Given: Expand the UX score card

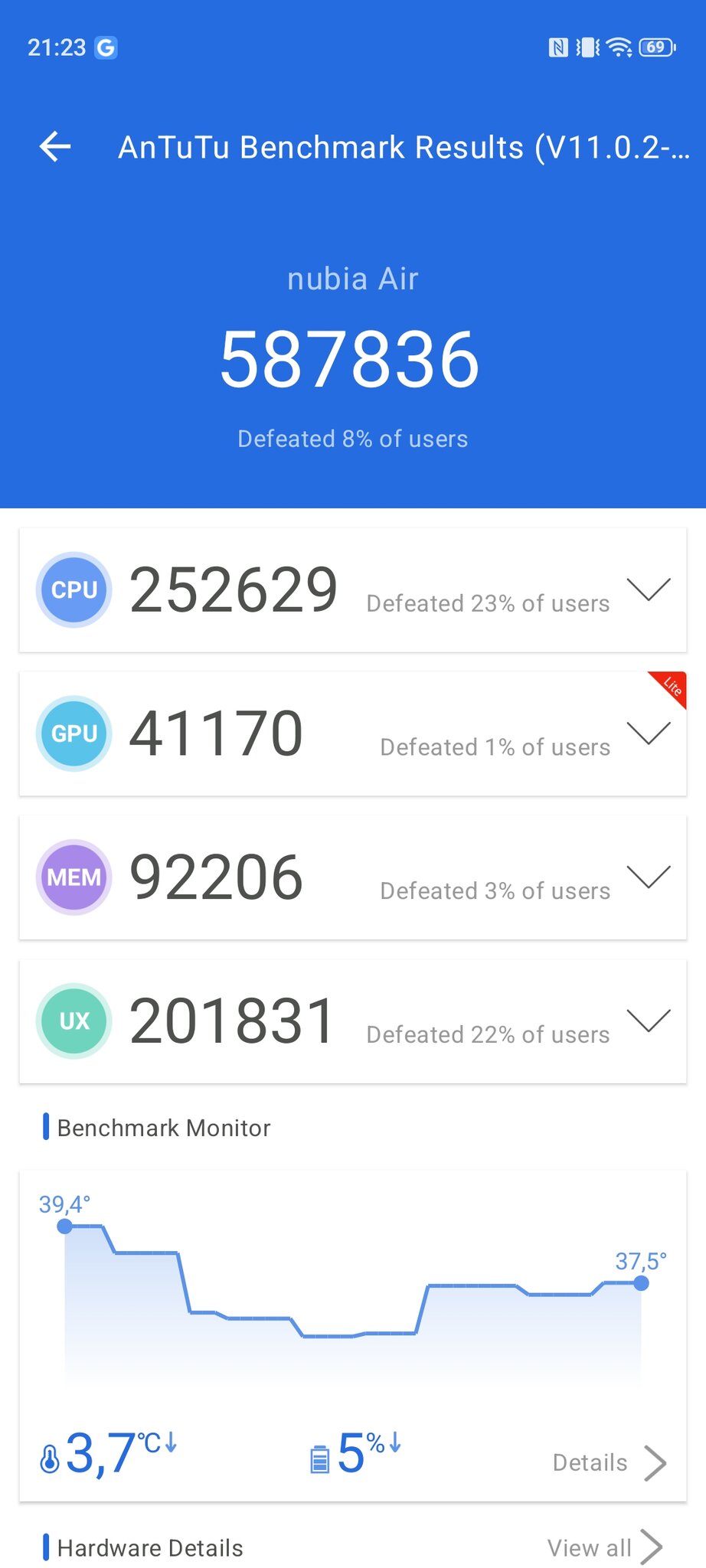Looking at the screenshot, I should coord(648,1021).
